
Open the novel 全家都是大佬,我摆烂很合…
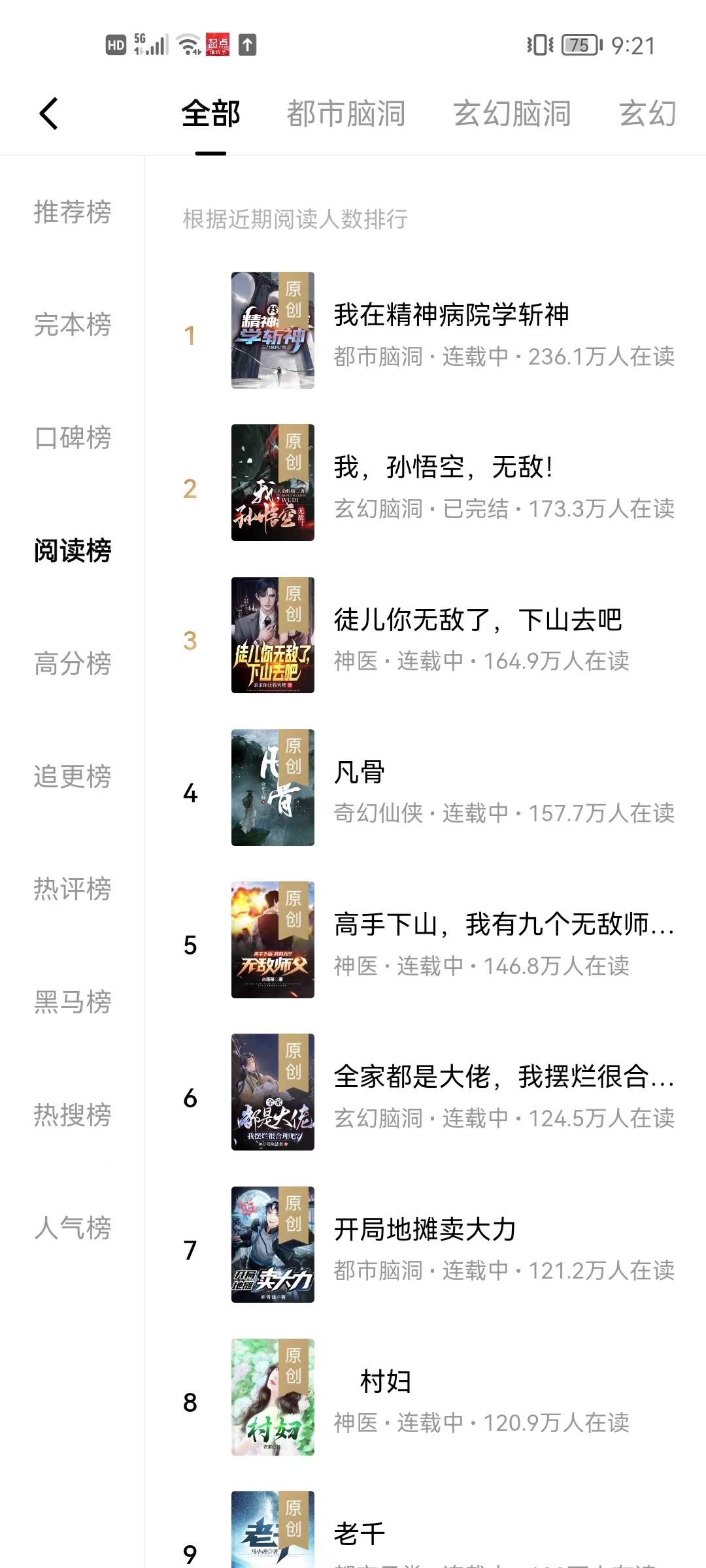pyautogui.click(x=503, y=1077)
